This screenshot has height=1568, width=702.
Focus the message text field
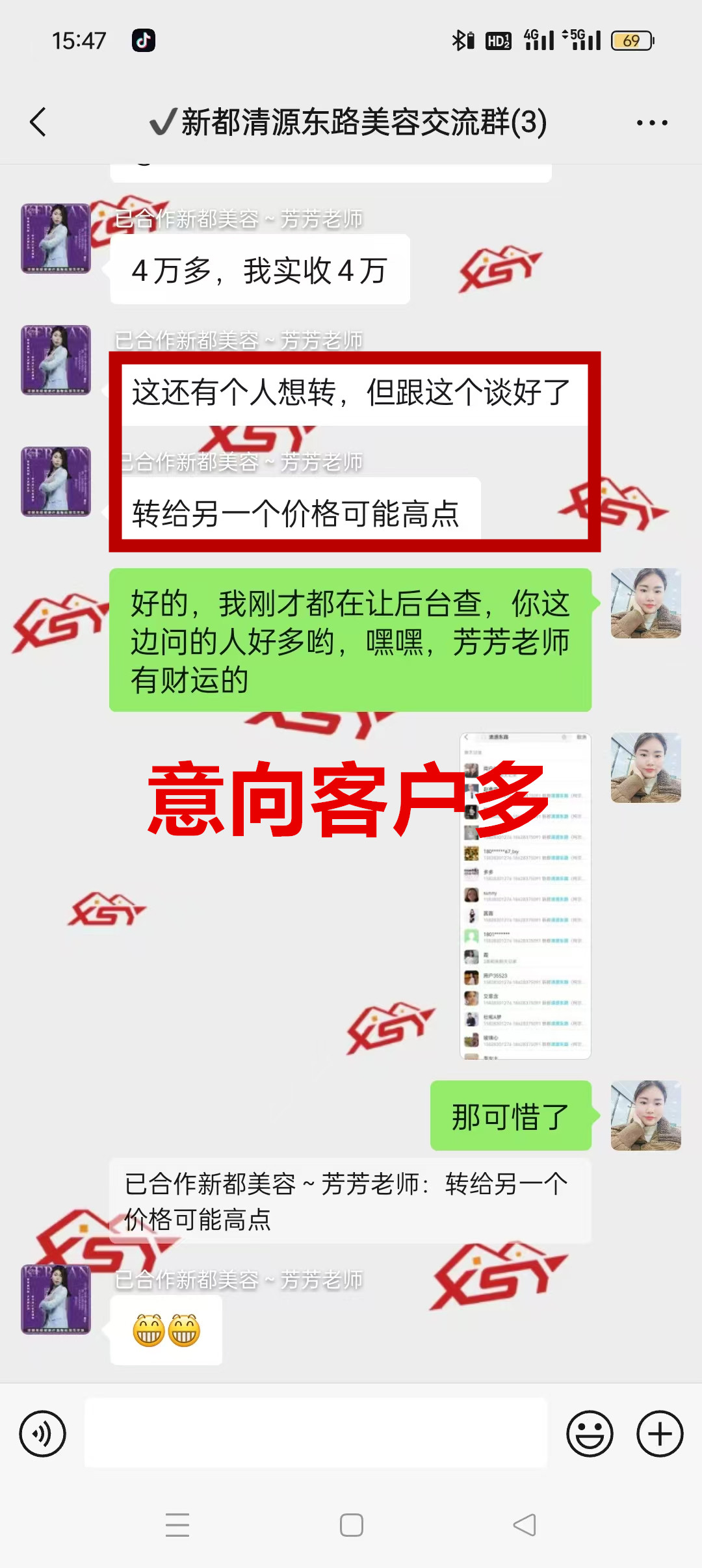[x=316, y=1433]
